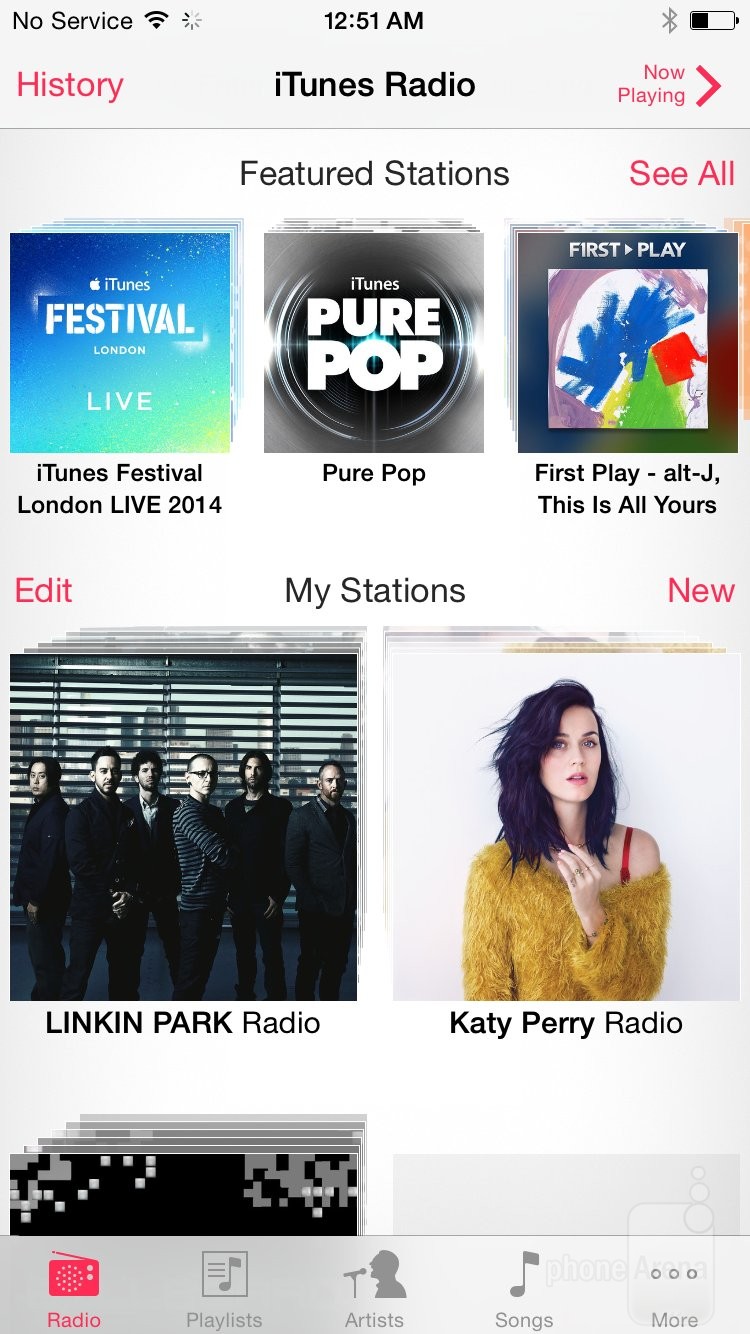Switch to the Artists tab
Screen dimensions: 750x1334
(374, 1290)
